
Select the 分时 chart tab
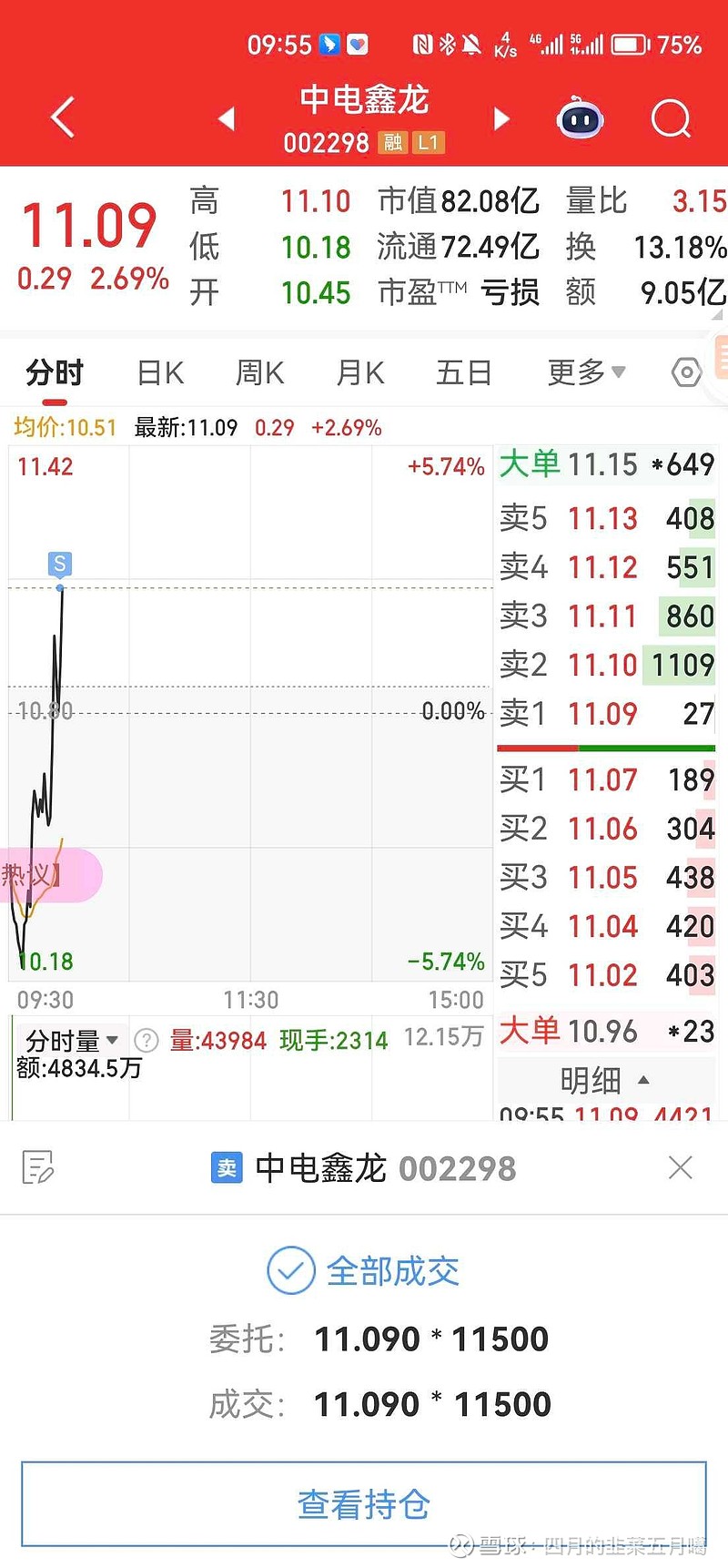54,372
